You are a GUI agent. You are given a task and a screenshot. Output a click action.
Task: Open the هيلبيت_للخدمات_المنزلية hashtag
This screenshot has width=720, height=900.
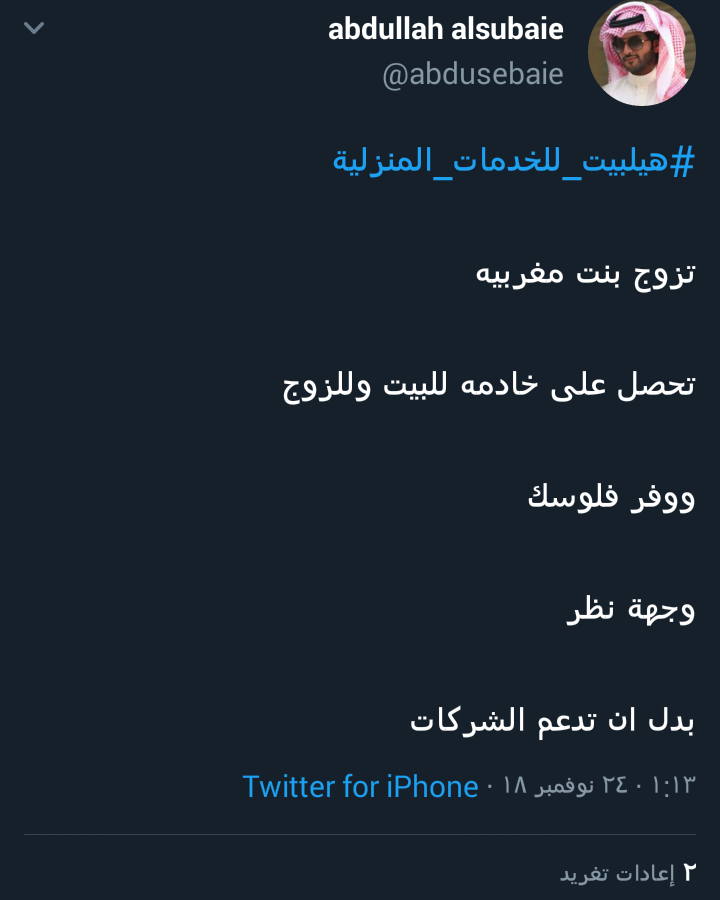(513, 161)
